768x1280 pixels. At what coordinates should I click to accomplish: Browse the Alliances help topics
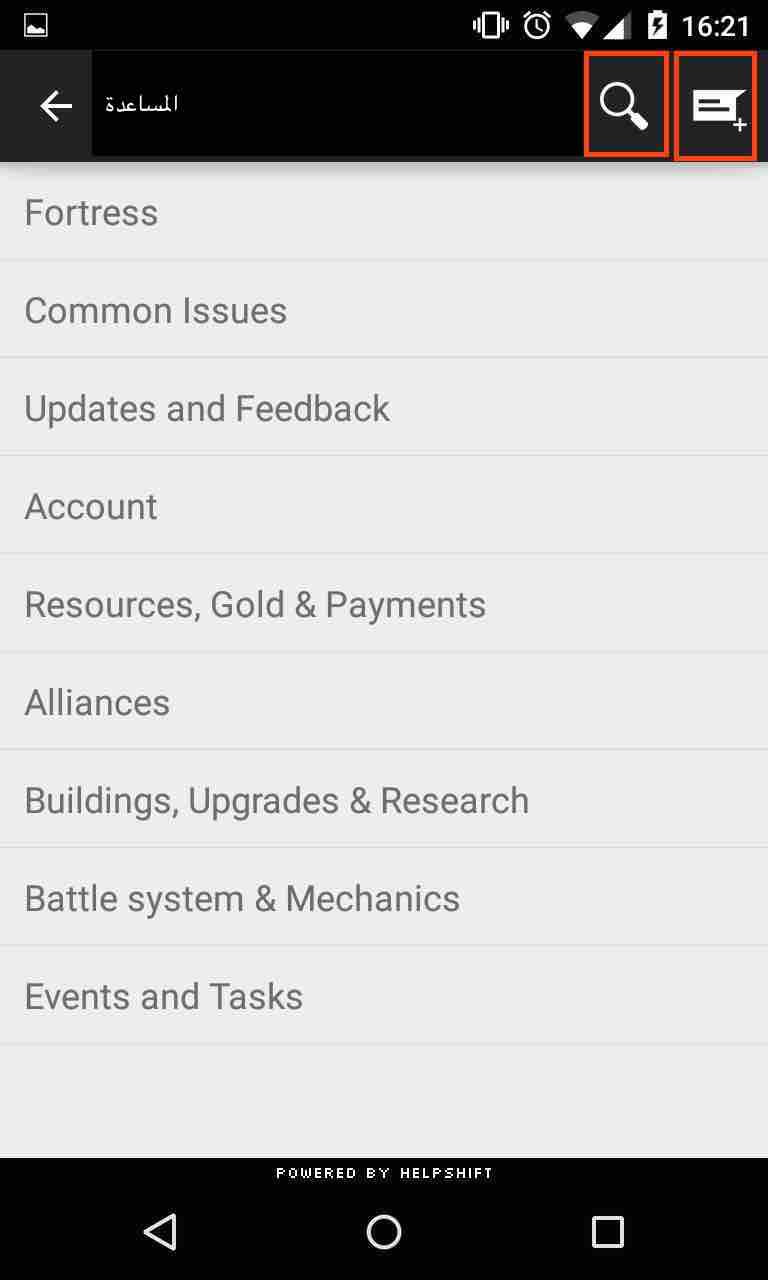tap(384, 702)
